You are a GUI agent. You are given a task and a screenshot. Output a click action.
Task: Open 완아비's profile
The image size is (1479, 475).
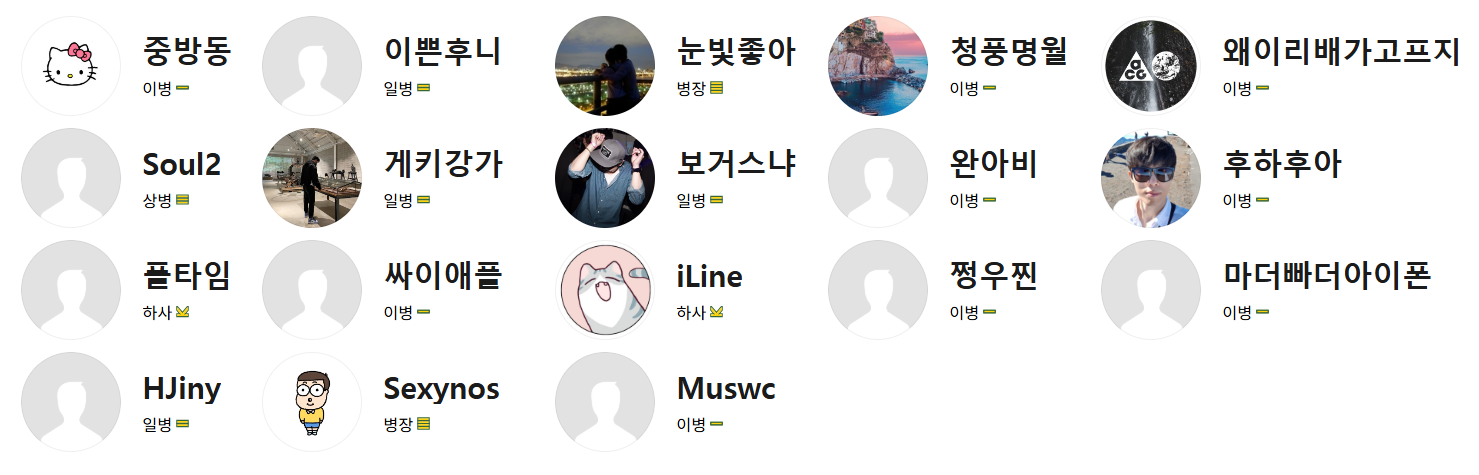click(x=993, y=164)
